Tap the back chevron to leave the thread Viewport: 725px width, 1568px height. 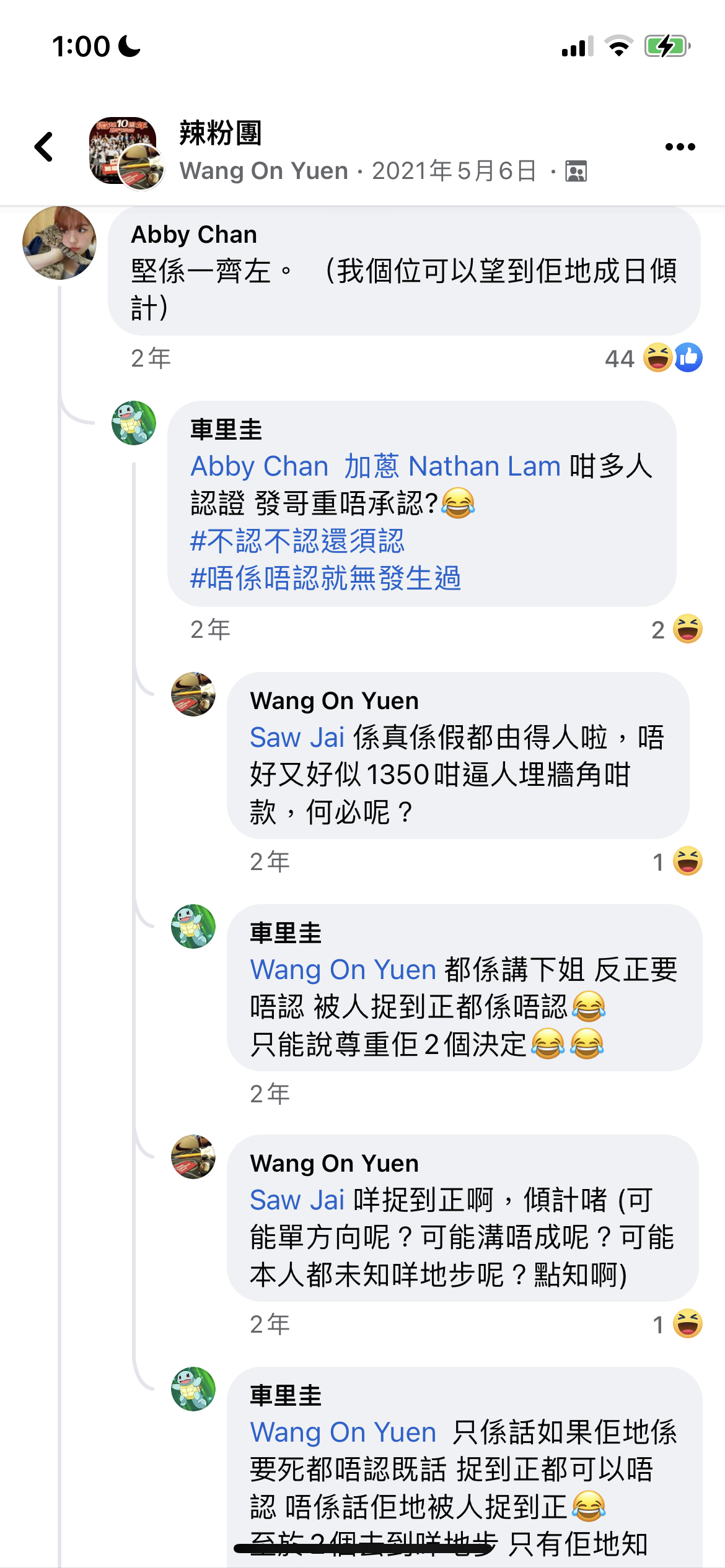coord(43,147)
